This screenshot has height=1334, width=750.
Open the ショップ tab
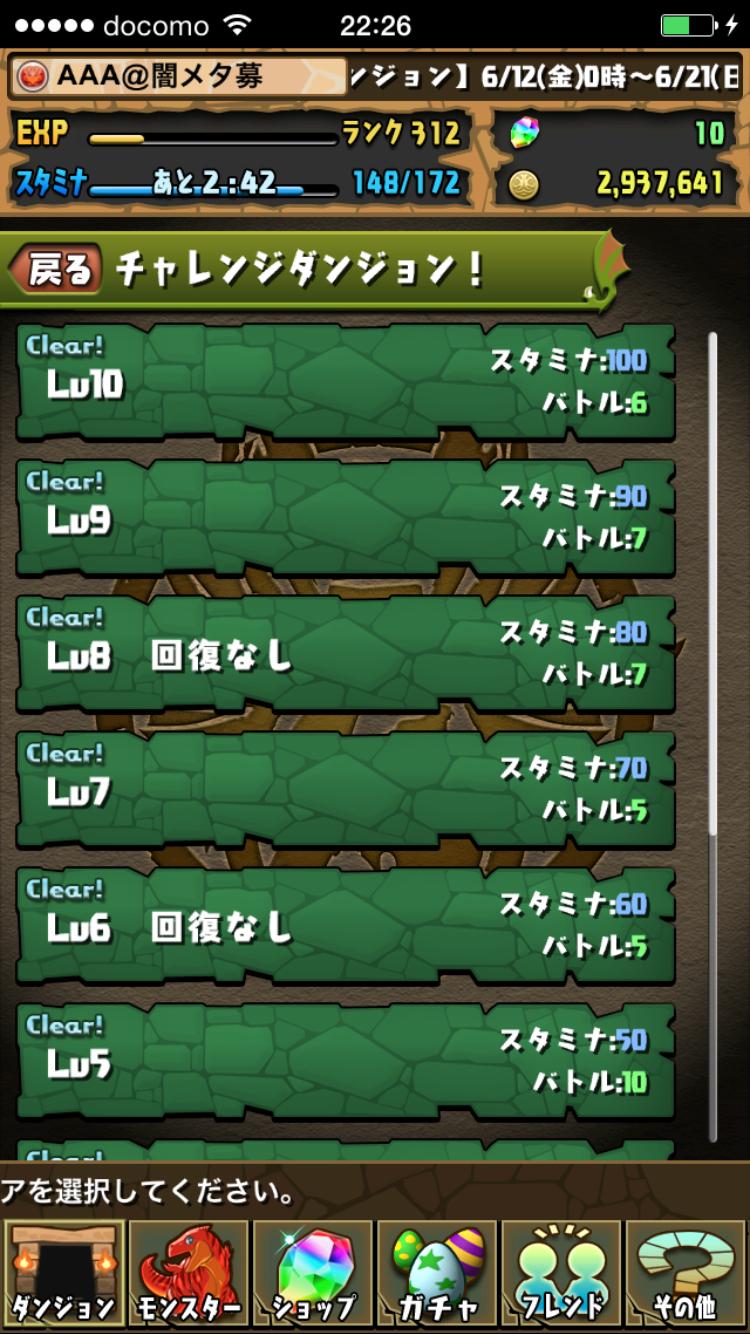313,1272
